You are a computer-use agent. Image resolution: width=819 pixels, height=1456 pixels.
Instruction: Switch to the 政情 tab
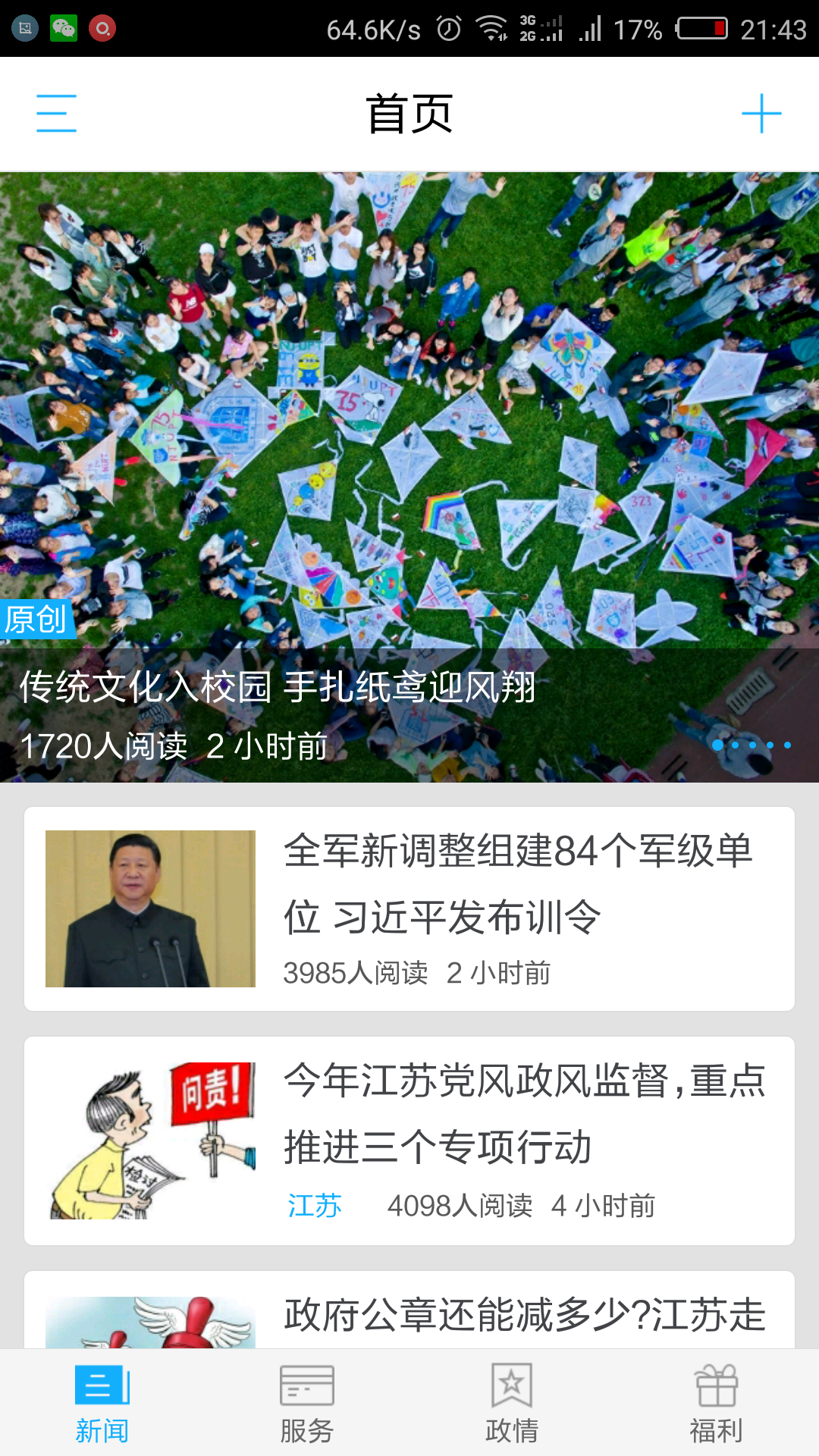pyautogui.click(x=512, y=1403)
